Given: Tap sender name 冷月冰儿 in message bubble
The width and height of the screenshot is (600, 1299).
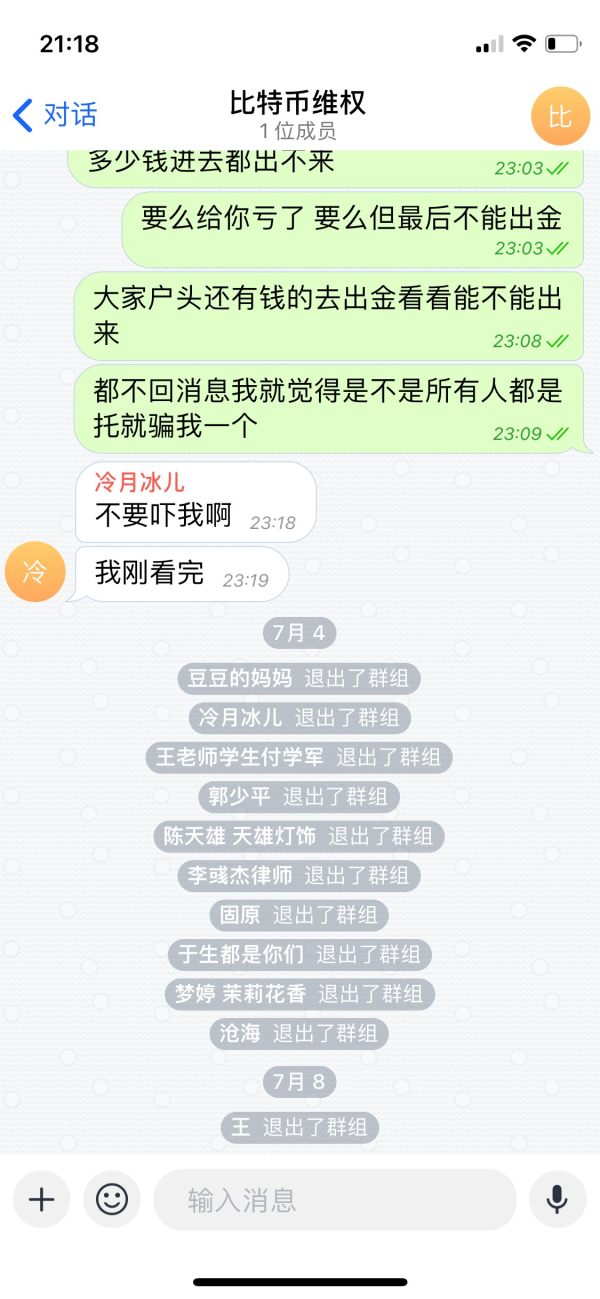Looking at the screenshot, I should [x=139, y=482].
